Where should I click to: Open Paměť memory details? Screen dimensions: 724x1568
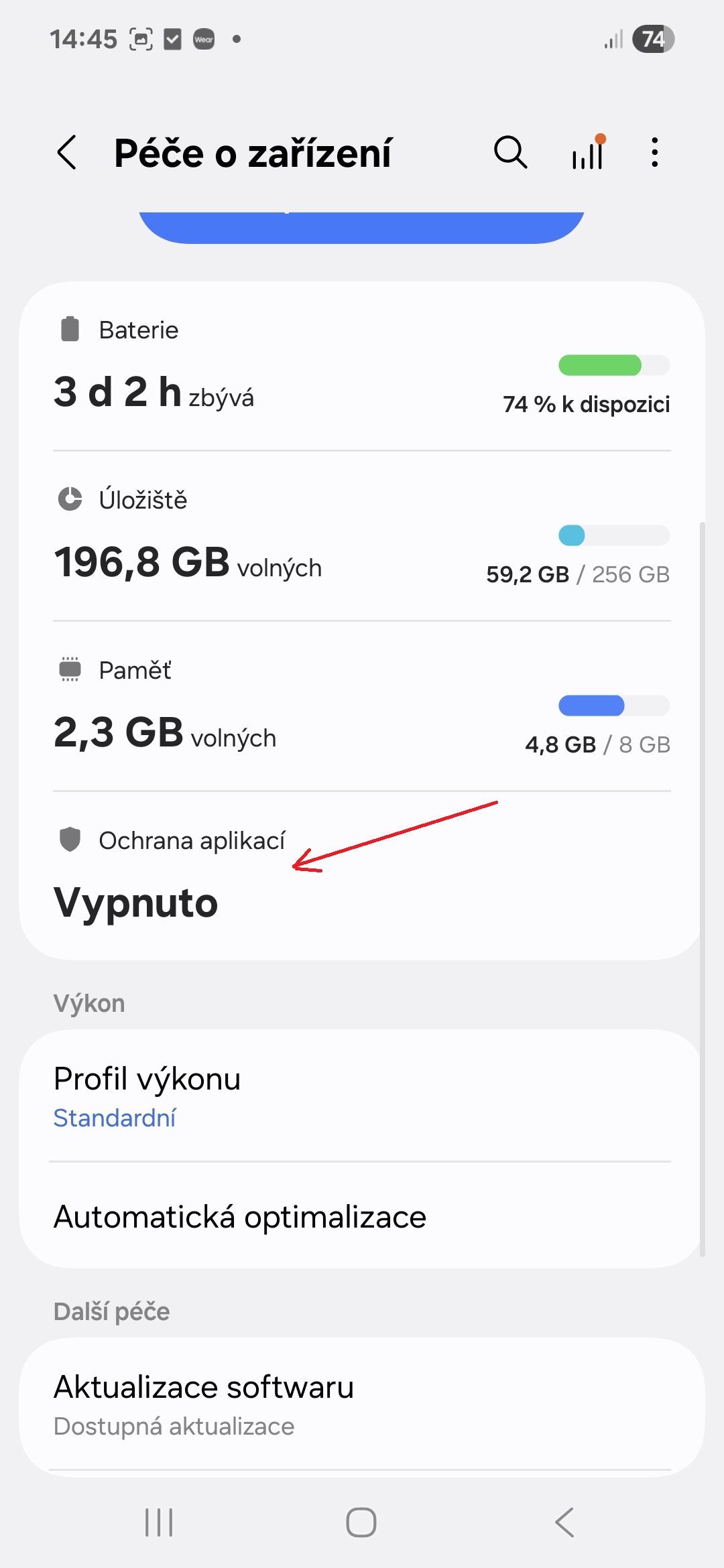coord(362,706)
